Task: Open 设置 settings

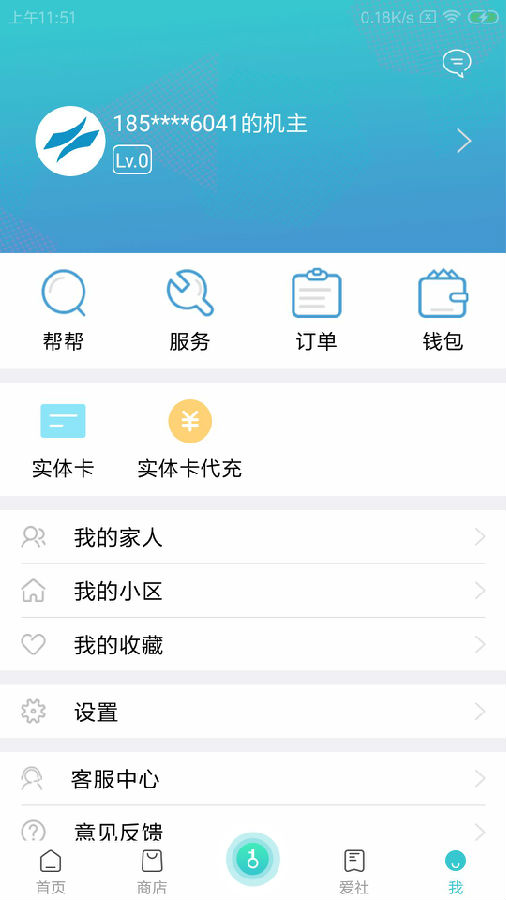Action: tap(253, 712)
